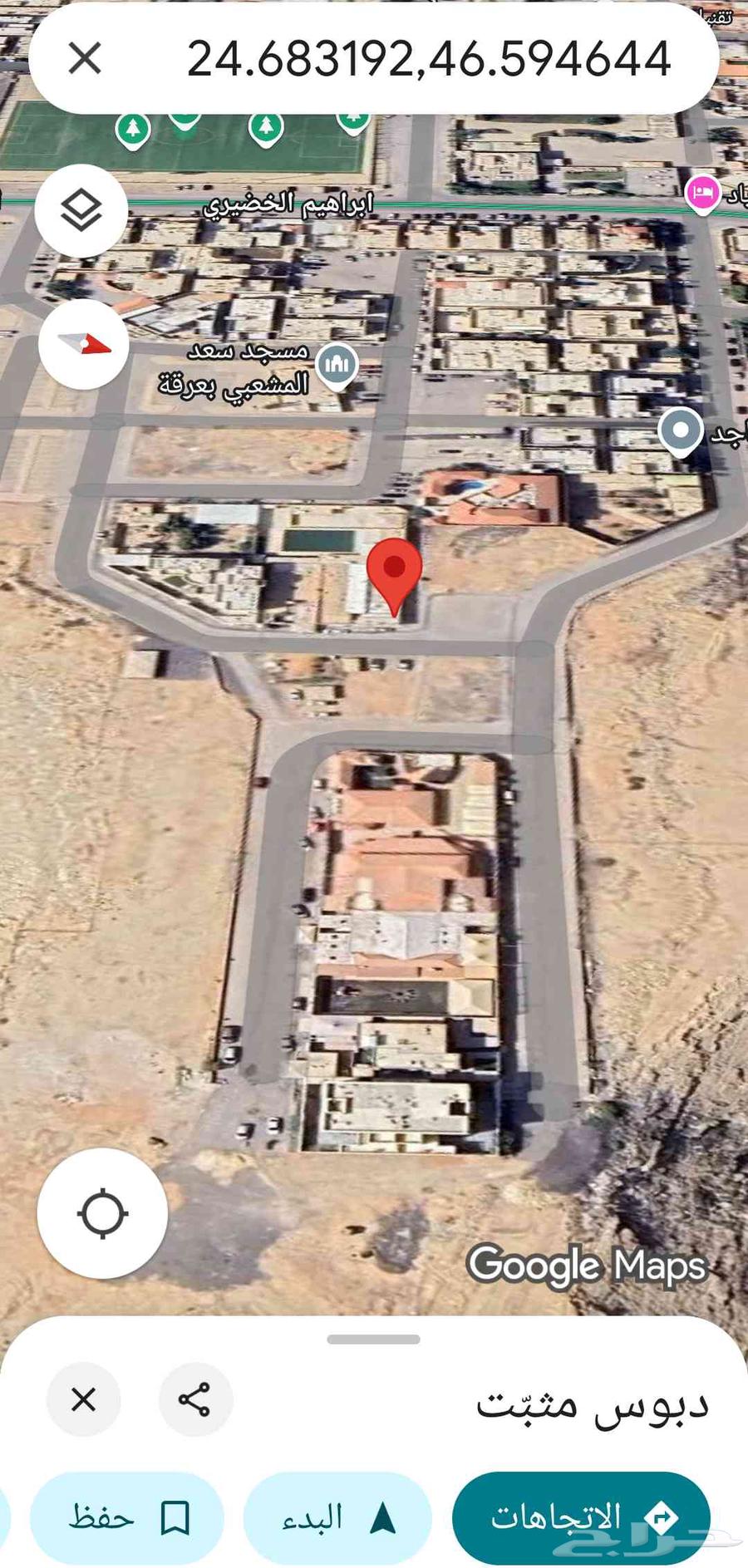Clear the coordinates in the search bar
The height and width of the screenshot is (1568, 748).
click(84, 59)
